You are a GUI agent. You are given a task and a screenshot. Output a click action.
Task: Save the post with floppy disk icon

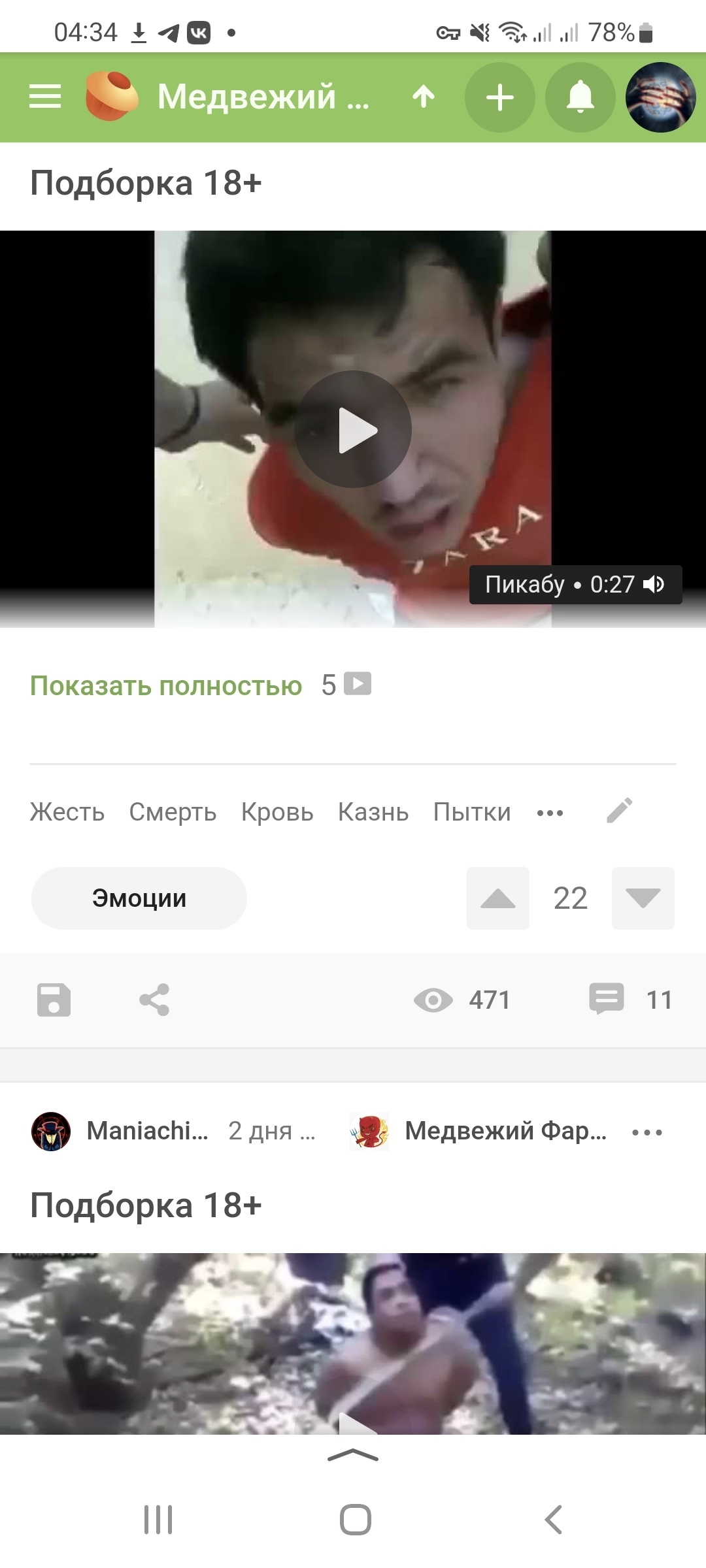click(54, 1000)
